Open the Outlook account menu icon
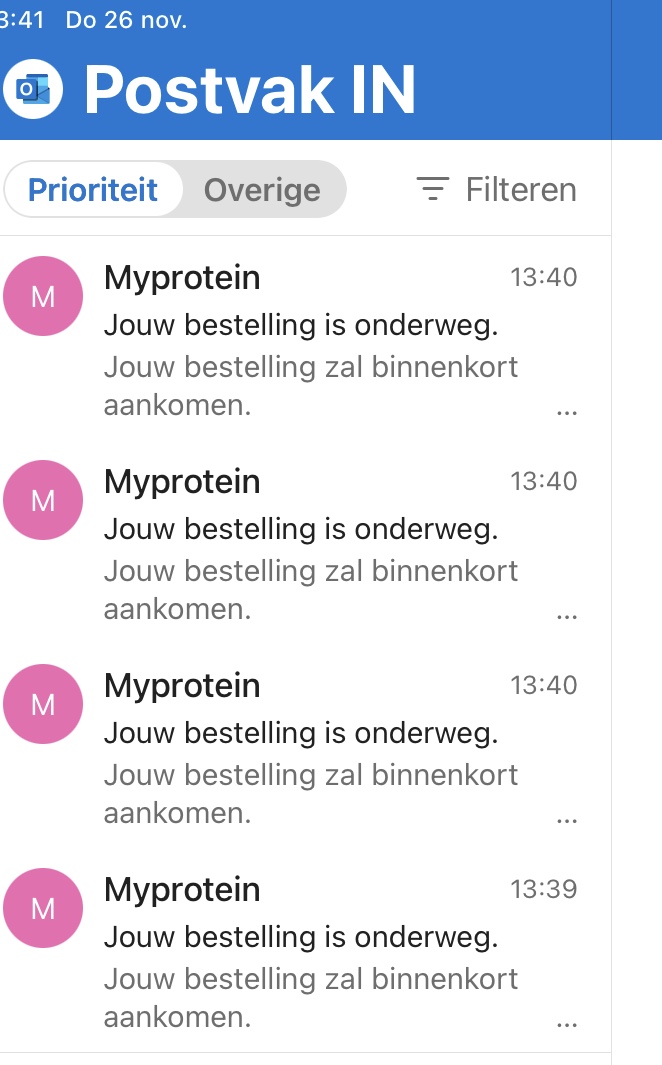This screenshot has height=1065, width=662. [33, 90]
